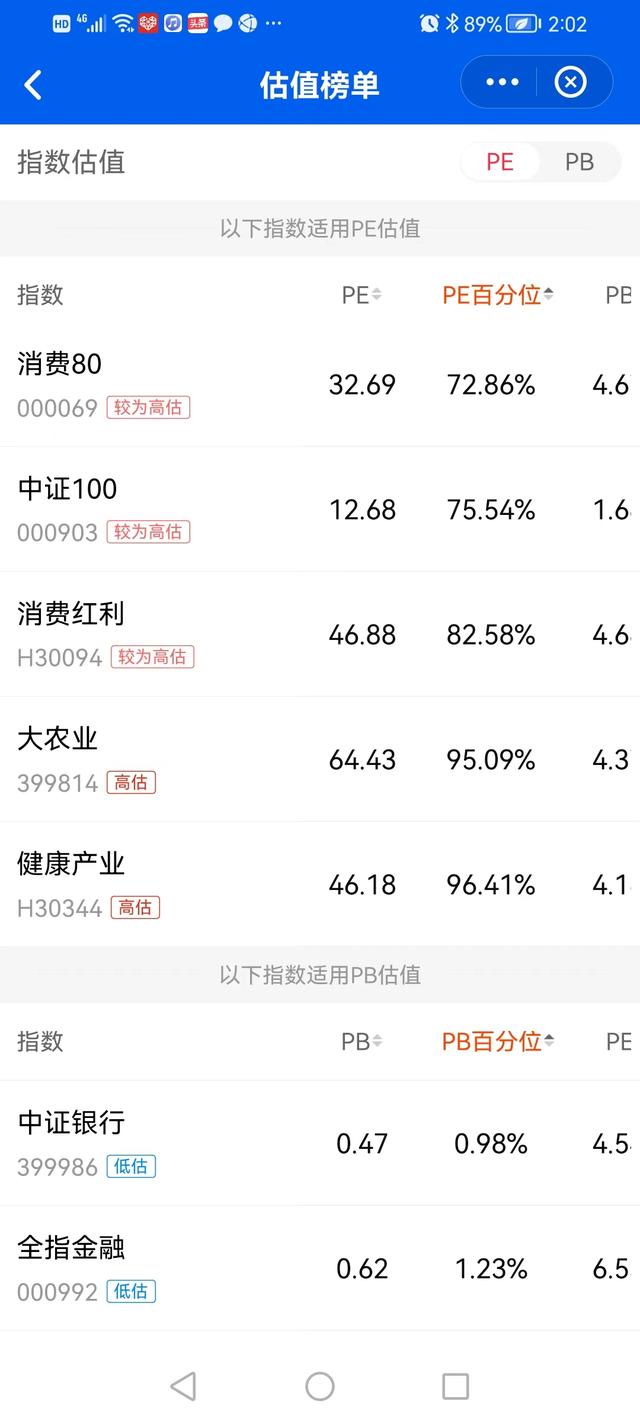Screen dimensions: 640x1422
Task: Switch to the PB valuation tab
Action: (x=580, y=162)
